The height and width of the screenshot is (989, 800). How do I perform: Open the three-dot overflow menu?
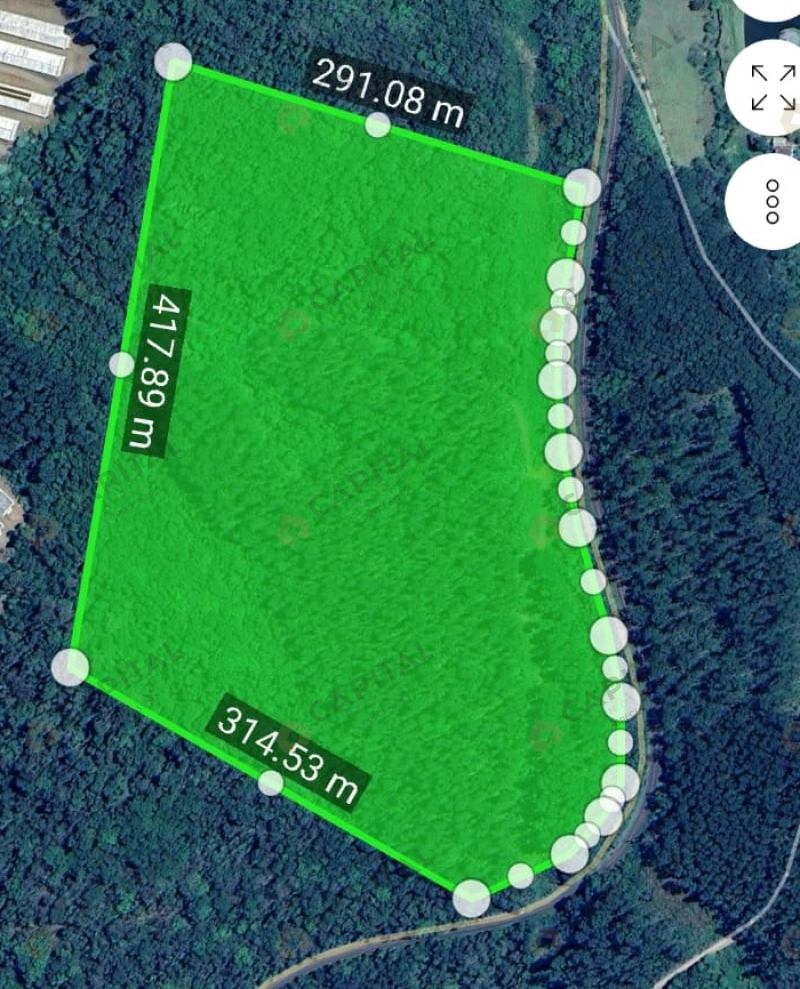coord(772,201)
